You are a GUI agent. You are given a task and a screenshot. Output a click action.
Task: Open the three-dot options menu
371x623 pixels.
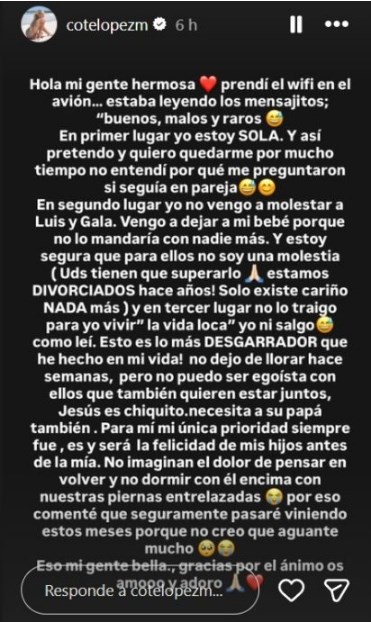[336, 25]
